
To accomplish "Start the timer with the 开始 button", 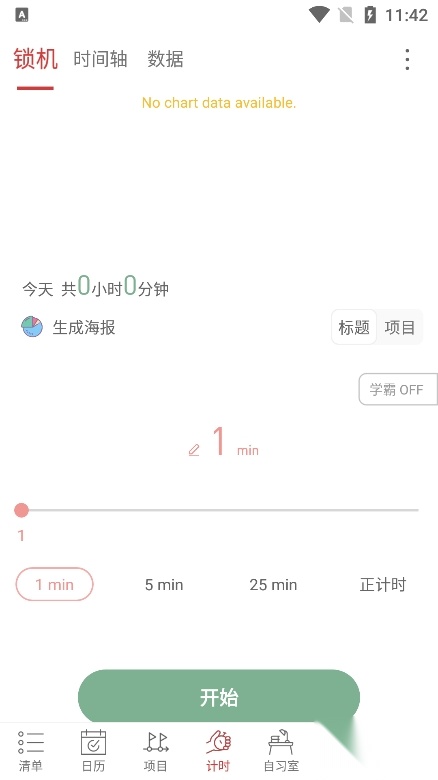I will click(219, 696).
